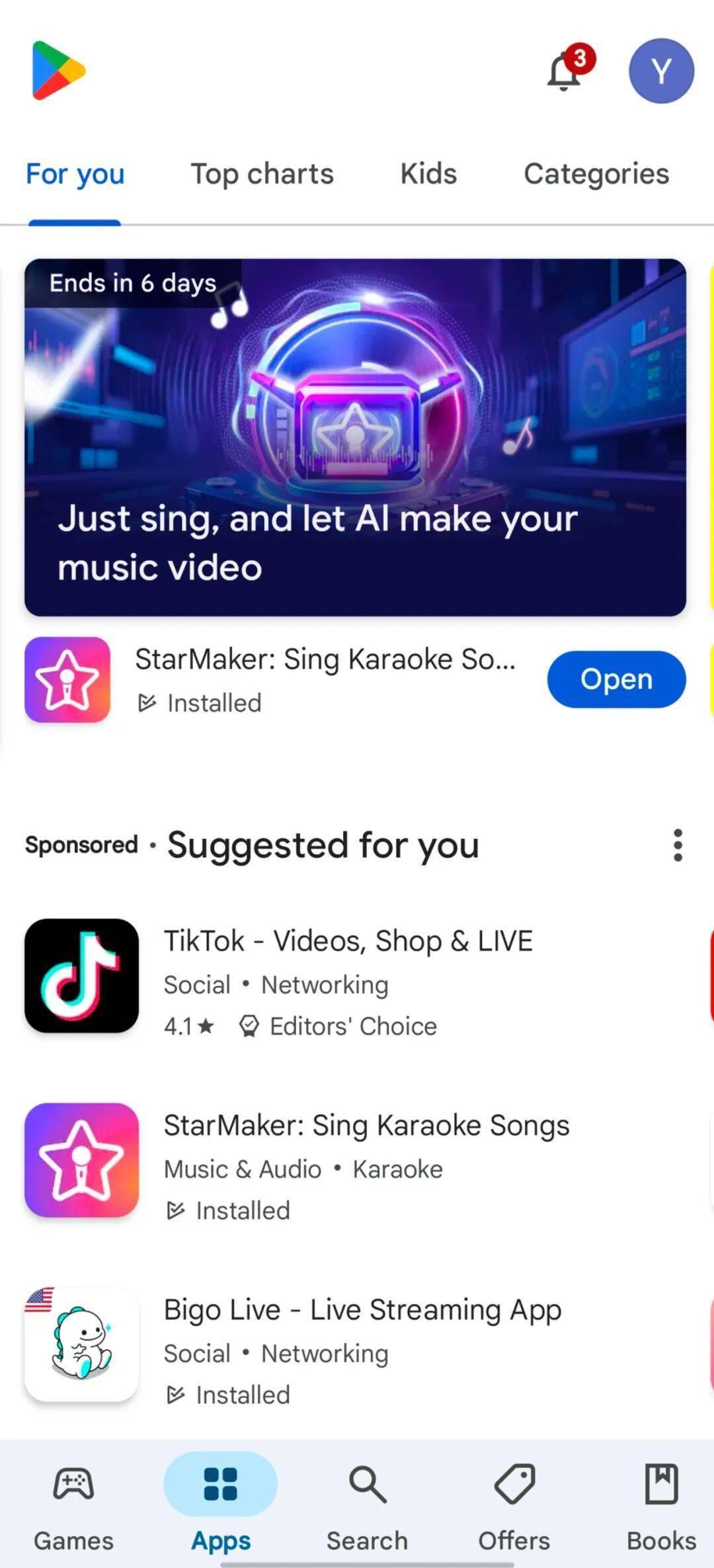
Task: Open the Categories tab
Action: 596,174
